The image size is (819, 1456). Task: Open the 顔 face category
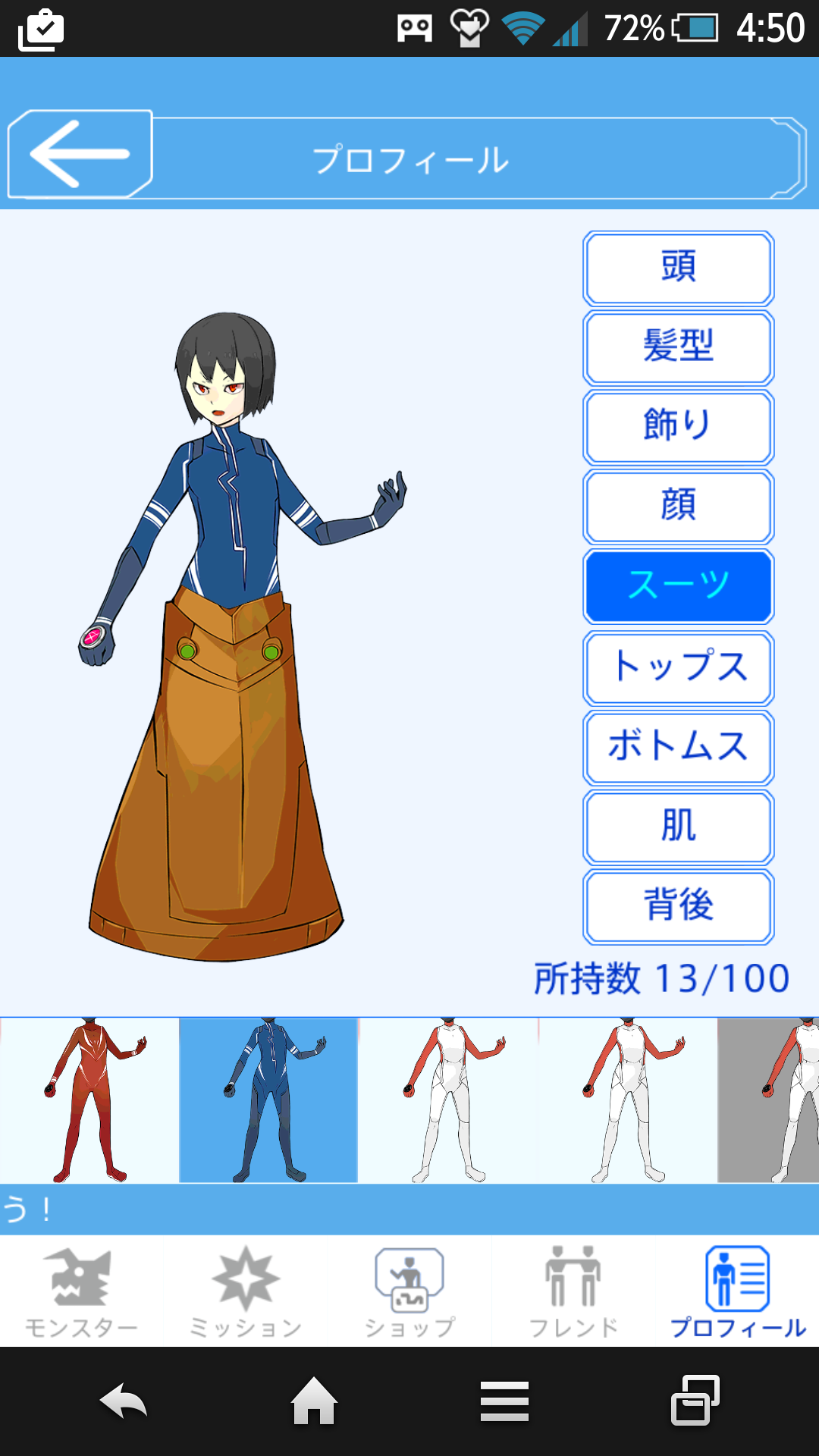(678, 507)
